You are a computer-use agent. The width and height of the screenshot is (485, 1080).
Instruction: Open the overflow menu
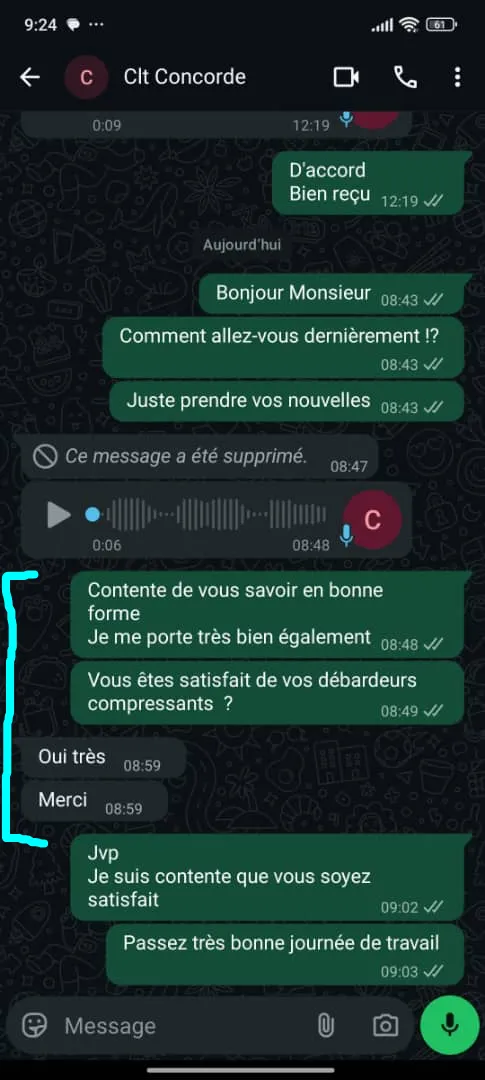pos(457,77)
